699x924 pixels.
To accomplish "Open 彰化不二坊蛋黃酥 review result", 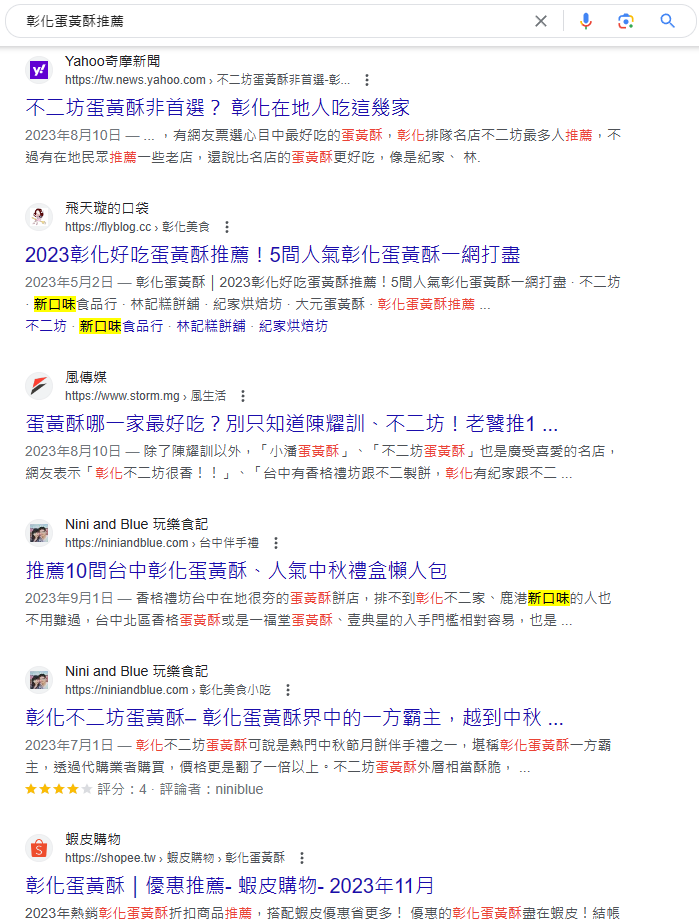I will (294, 717).
